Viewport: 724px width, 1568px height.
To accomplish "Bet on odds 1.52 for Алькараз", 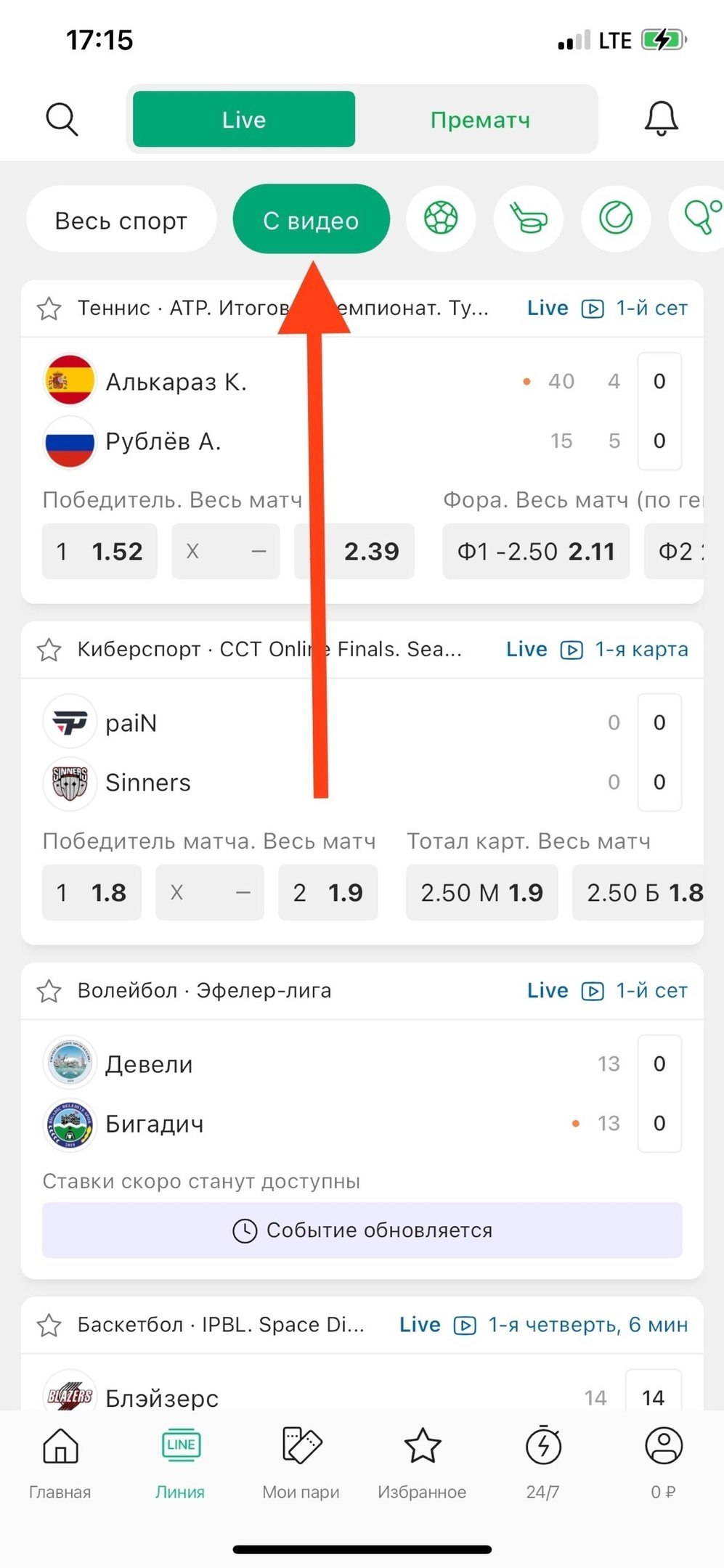I will [x=99, y=552].
